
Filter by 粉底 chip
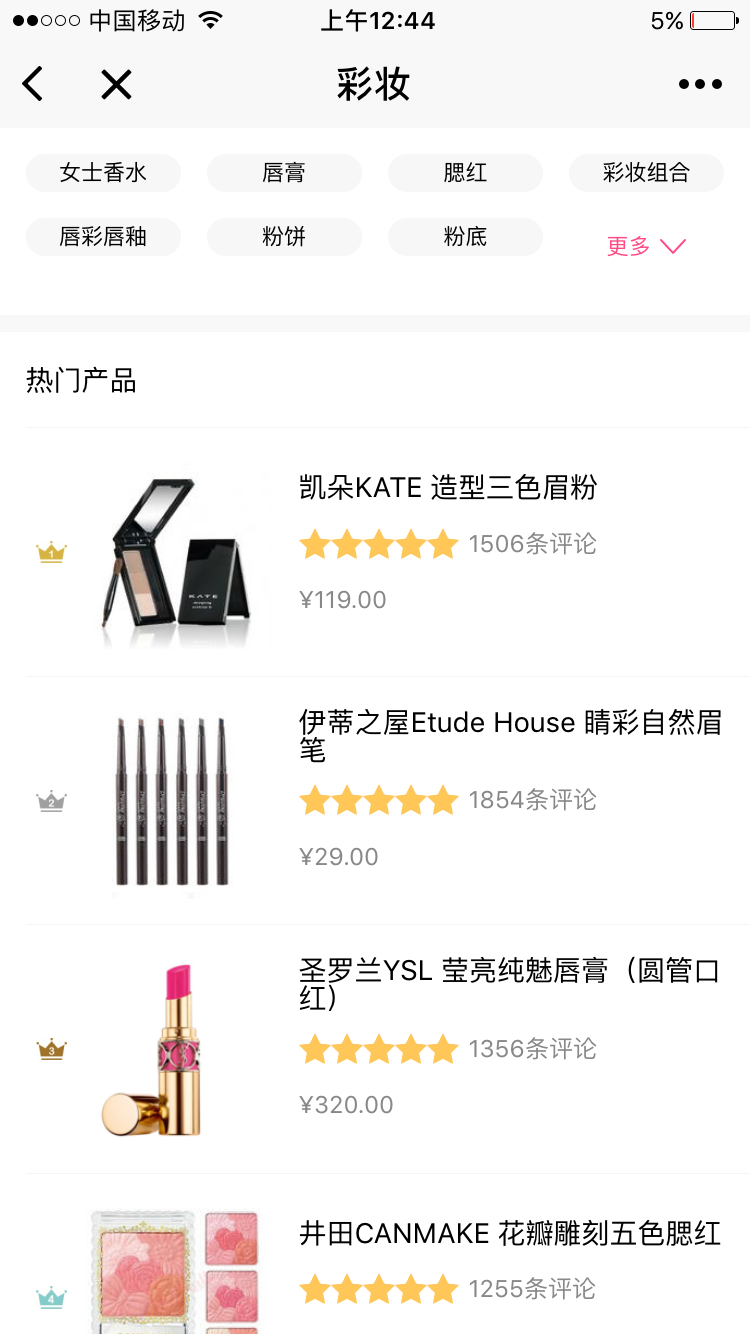pyautogui.click(x=465, y=237)
